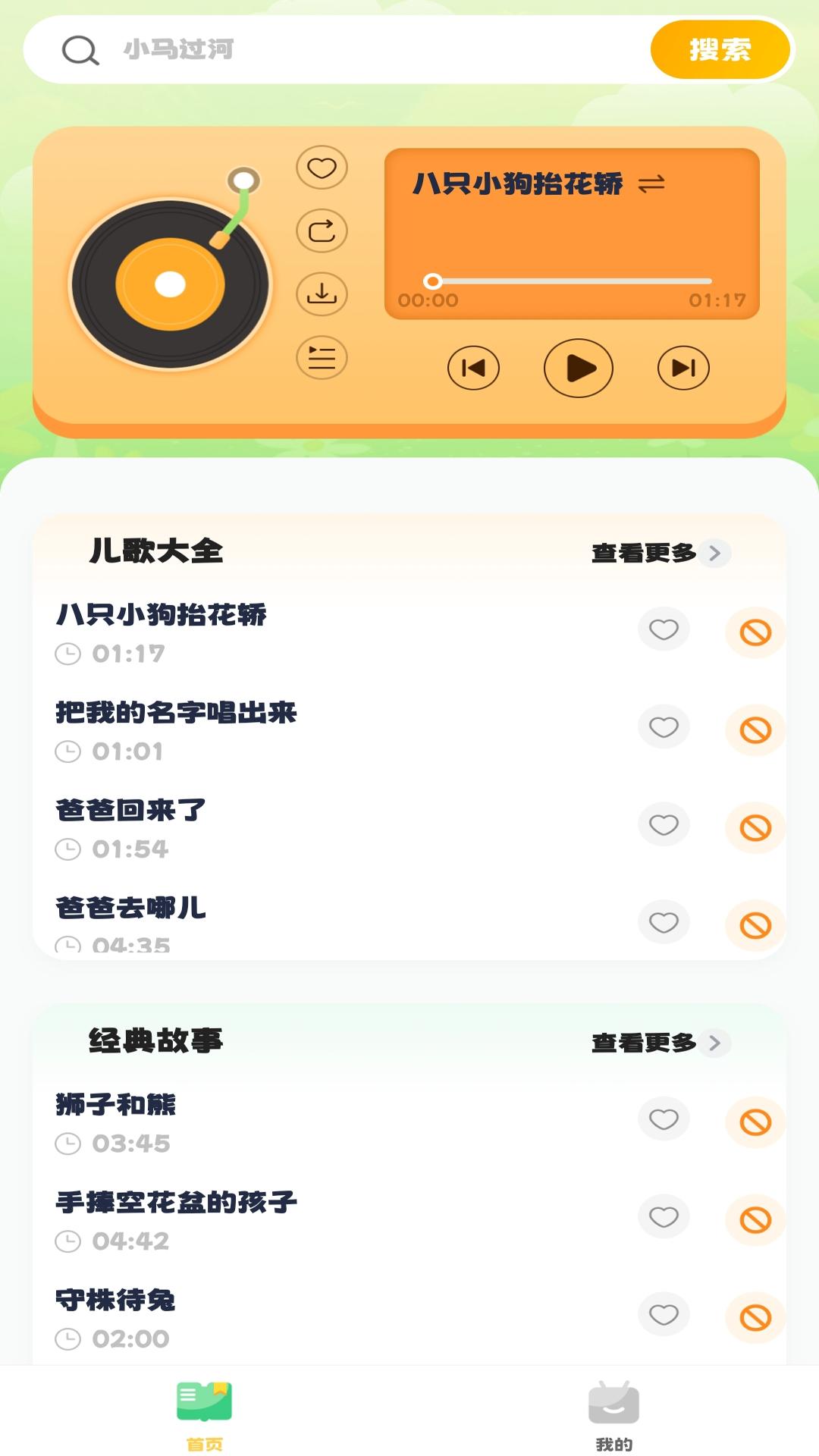
Task: Click the clock icon beside 01:01 duration
Action: pyautogui.click(x=70, y=752)
